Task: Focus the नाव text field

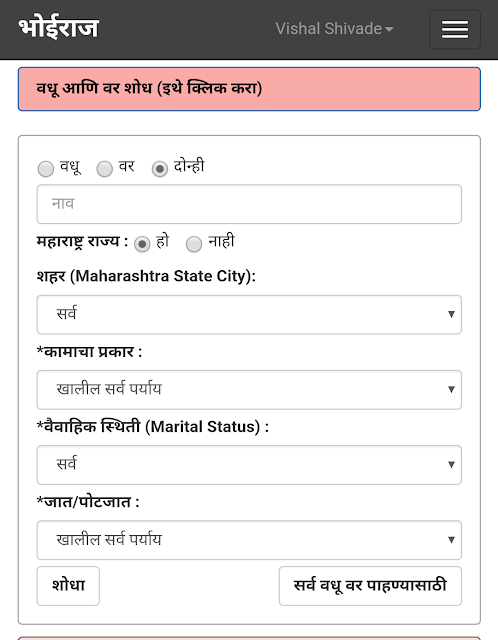Action: pyautogui.click(x=249, y=204)
